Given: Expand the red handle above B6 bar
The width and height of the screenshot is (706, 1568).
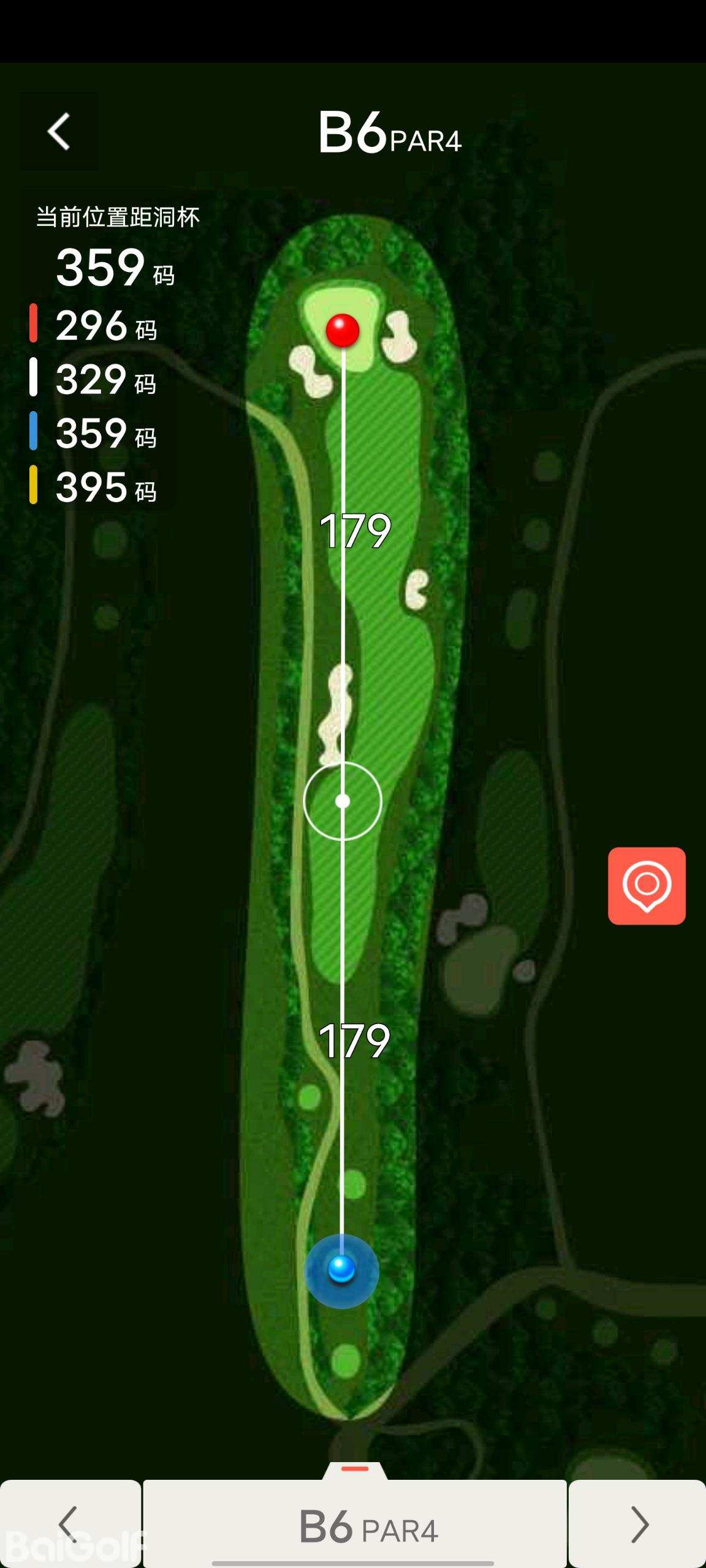Looking at the screenshot, I should 355,1469.
